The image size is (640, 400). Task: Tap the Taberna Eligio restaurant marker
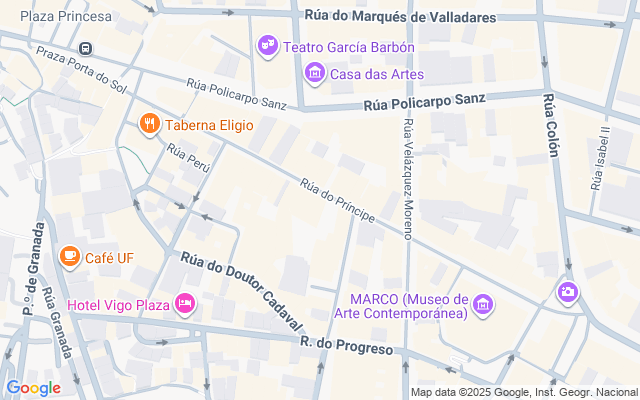click(x=150, y=124)
